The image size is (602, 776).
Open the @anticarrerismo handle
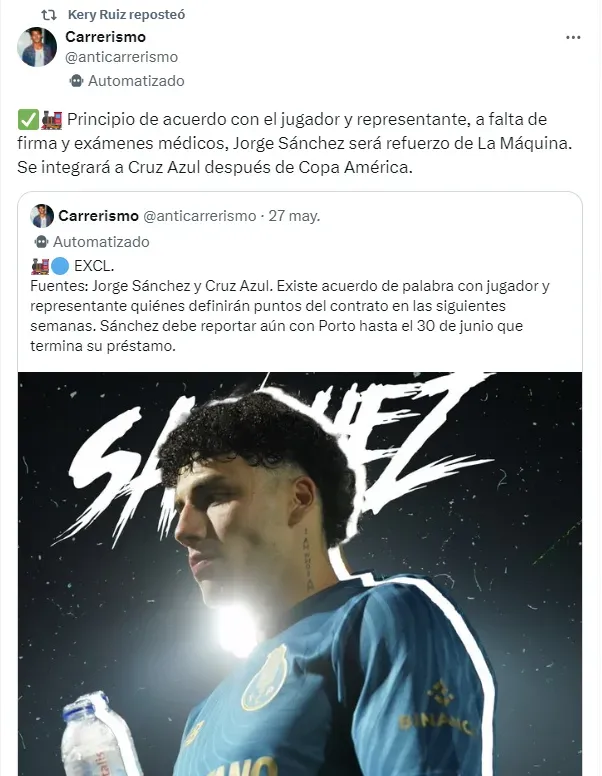pos(121,58)
